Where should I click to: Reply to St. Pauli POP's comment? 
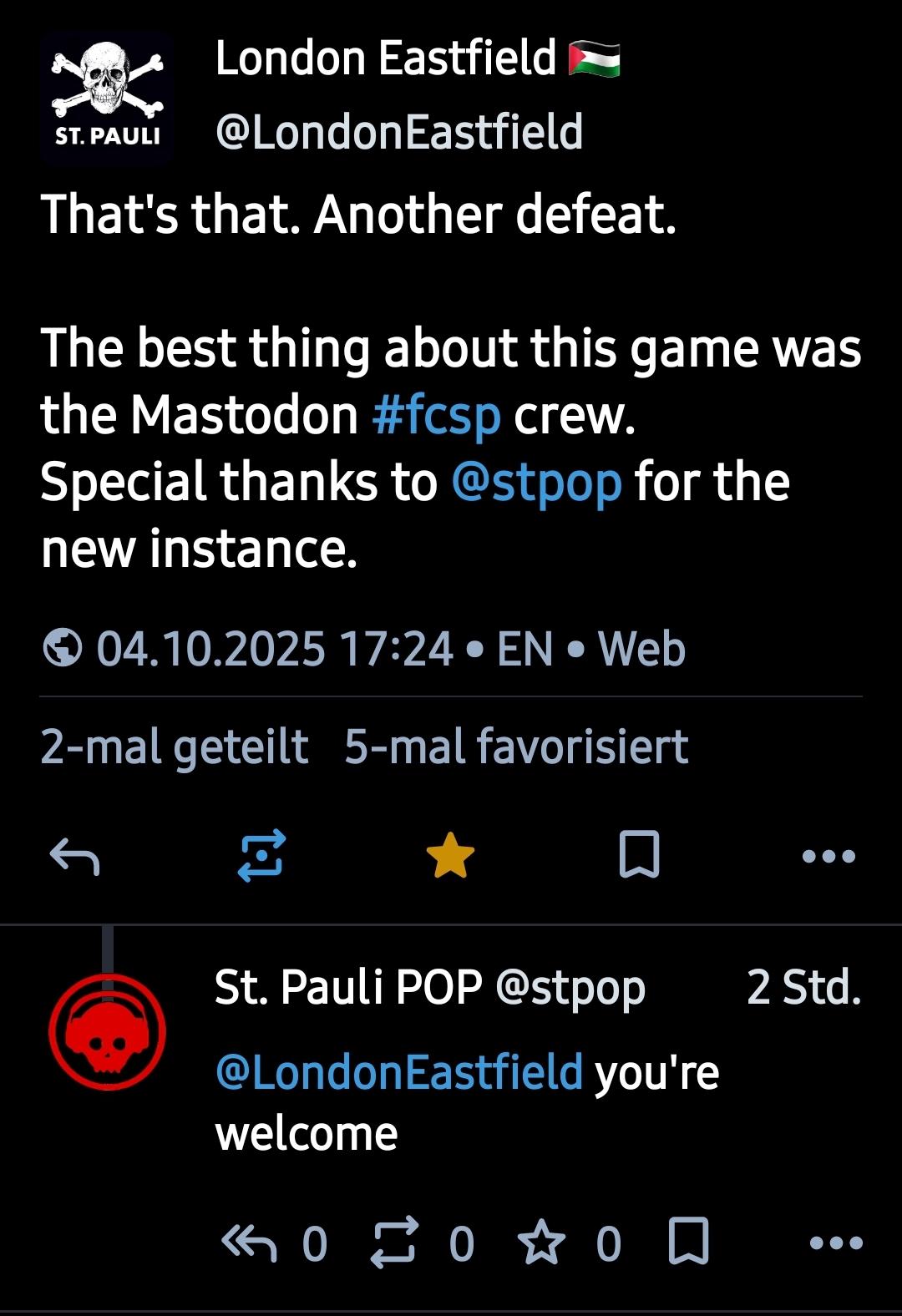(249, 1243)
